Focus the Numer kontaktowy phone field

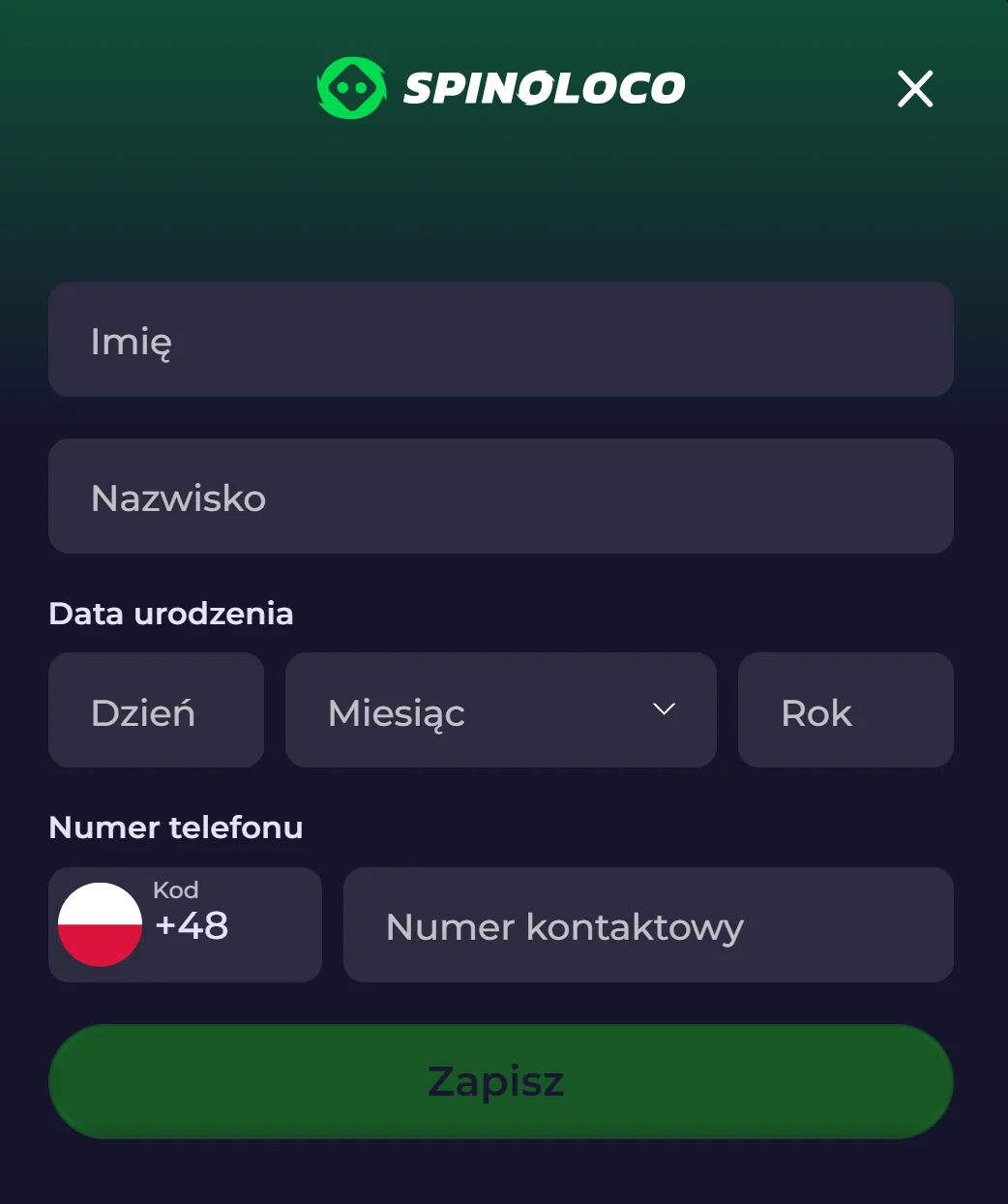pos(648,924)
